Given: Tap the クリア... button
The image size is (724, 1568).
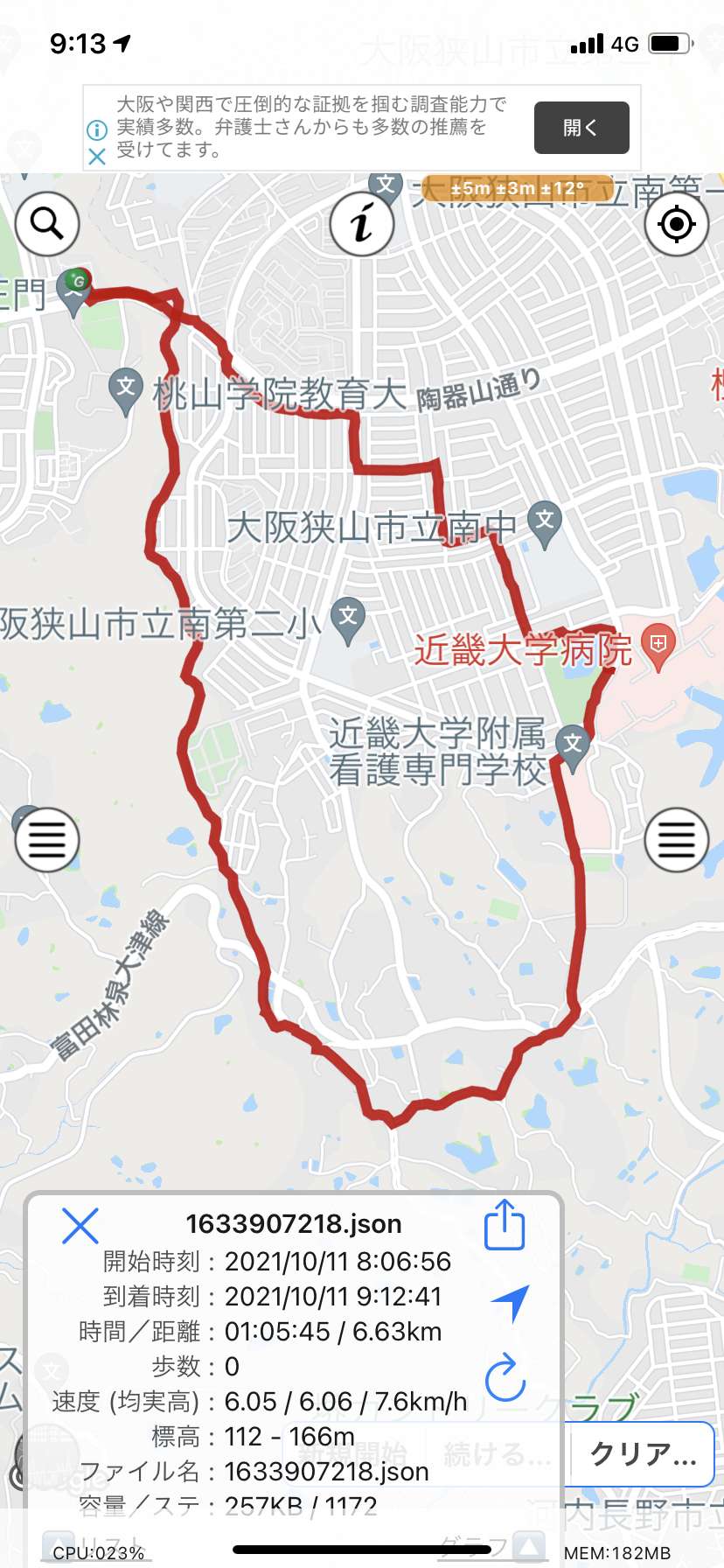Looking at the screenshot, I should 643,1453.
